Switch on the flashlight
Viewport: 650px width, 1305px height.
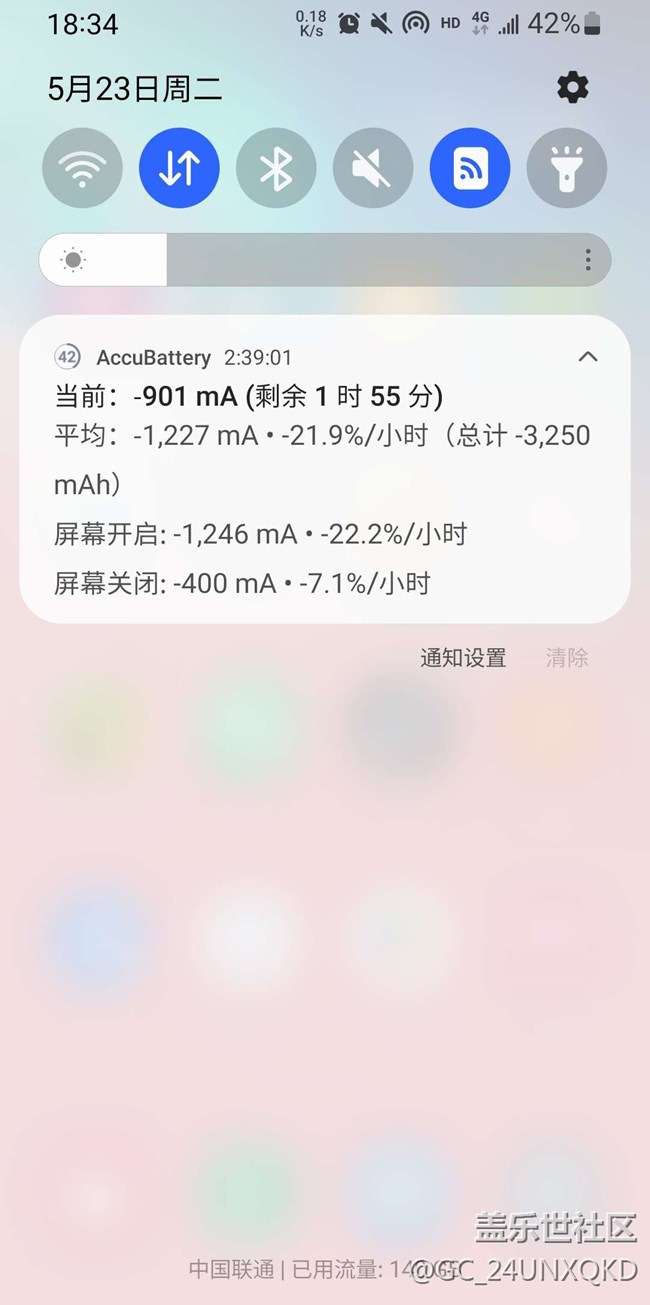tap(567, 168)
